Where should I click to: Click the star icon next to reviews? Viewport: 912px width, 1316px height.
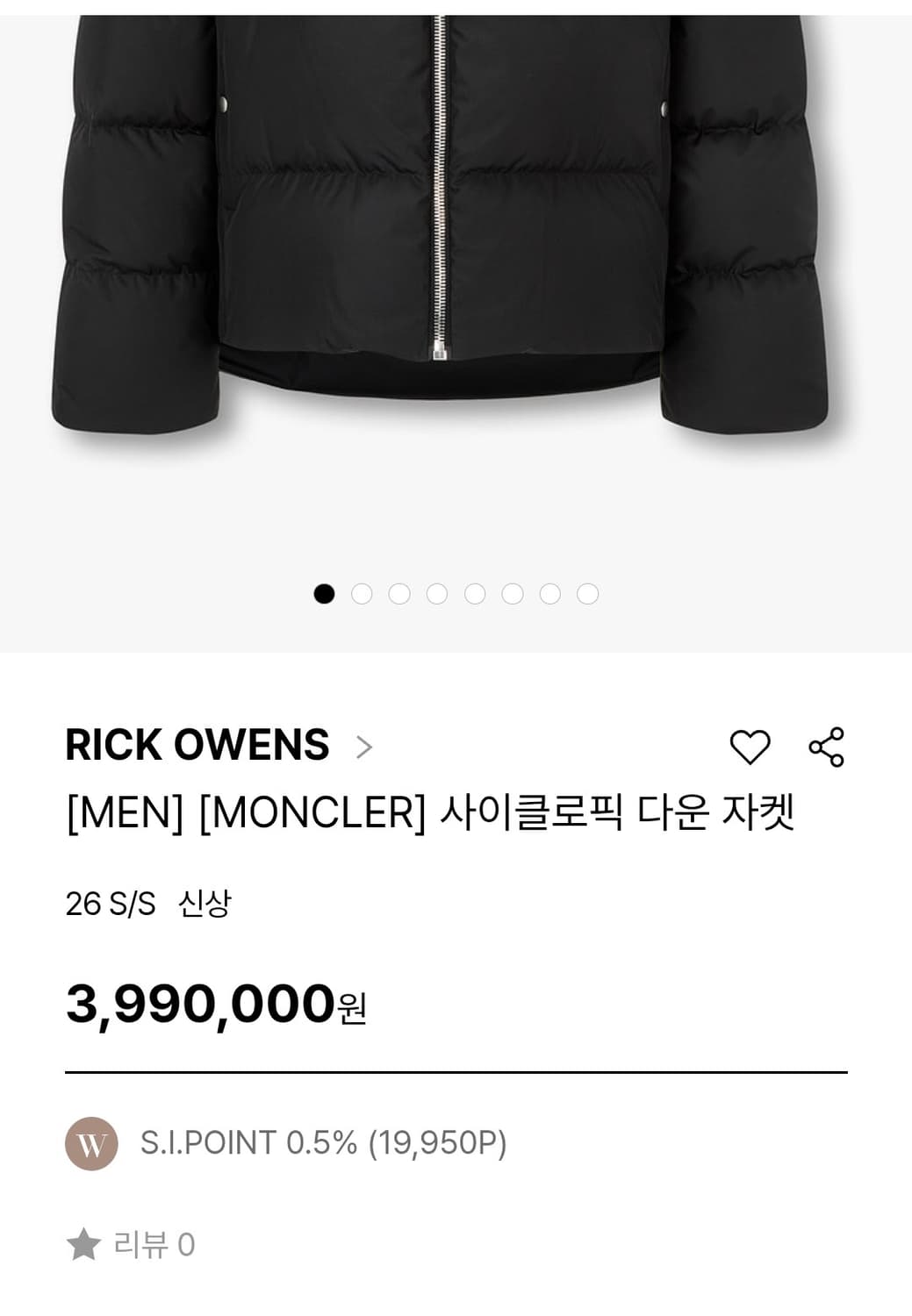point(83,1242)
